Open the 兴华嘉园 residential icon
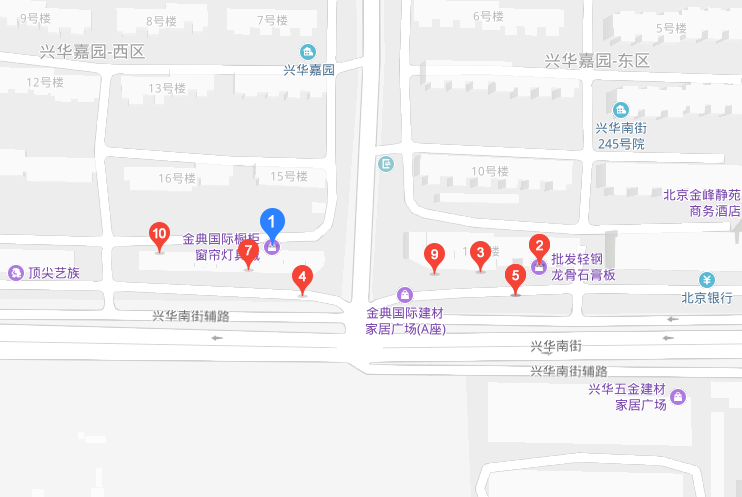The height and width of the screenshot is (497, 742). tap(308, 52)
